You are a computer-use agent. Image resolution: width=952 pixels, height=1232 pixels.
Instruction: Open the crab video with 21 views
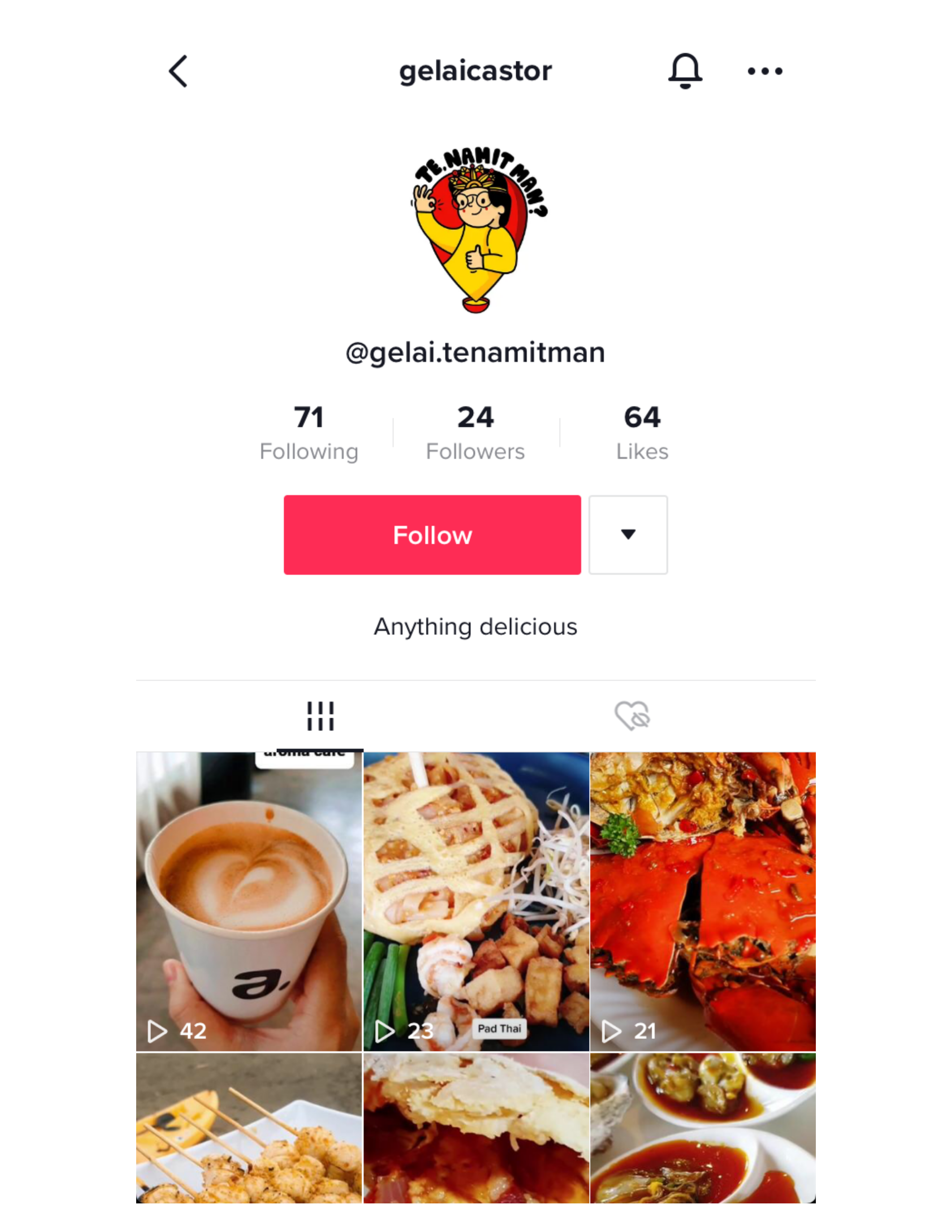point(703,901)
